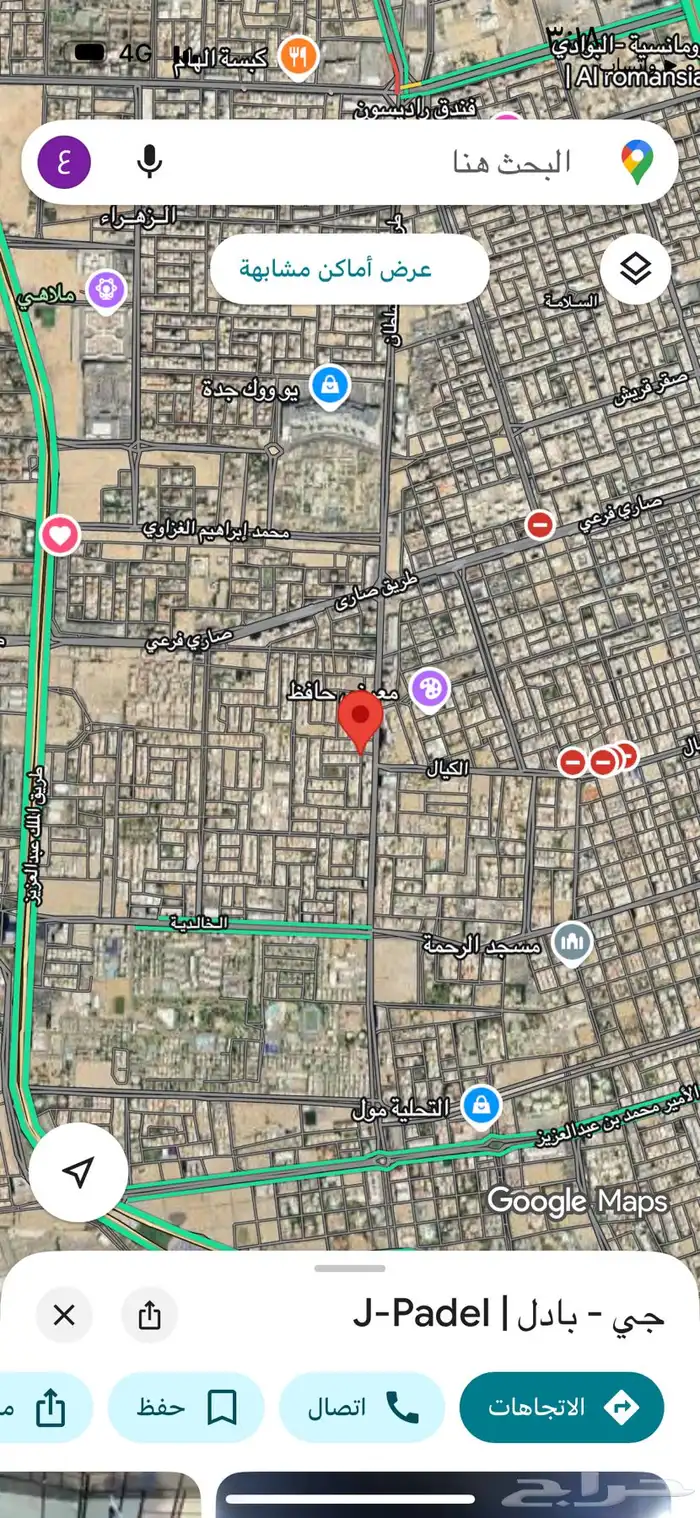Viewport: 700px width, 1518px height.
Task: Save the place with حفظ
Action: pyautogui.click(x=186, y=1407)
